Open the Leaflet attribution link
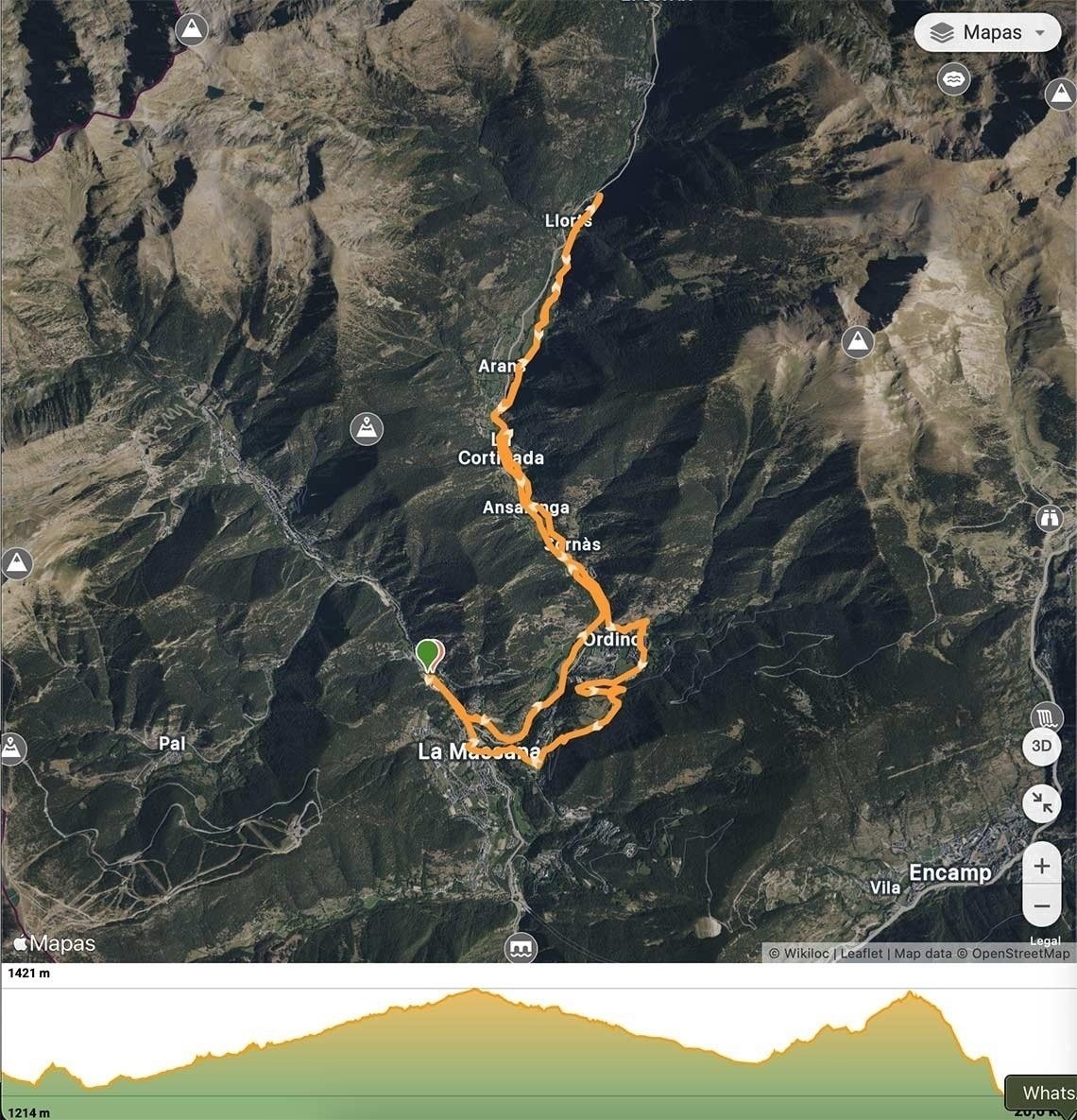 [x=862, y=954]
